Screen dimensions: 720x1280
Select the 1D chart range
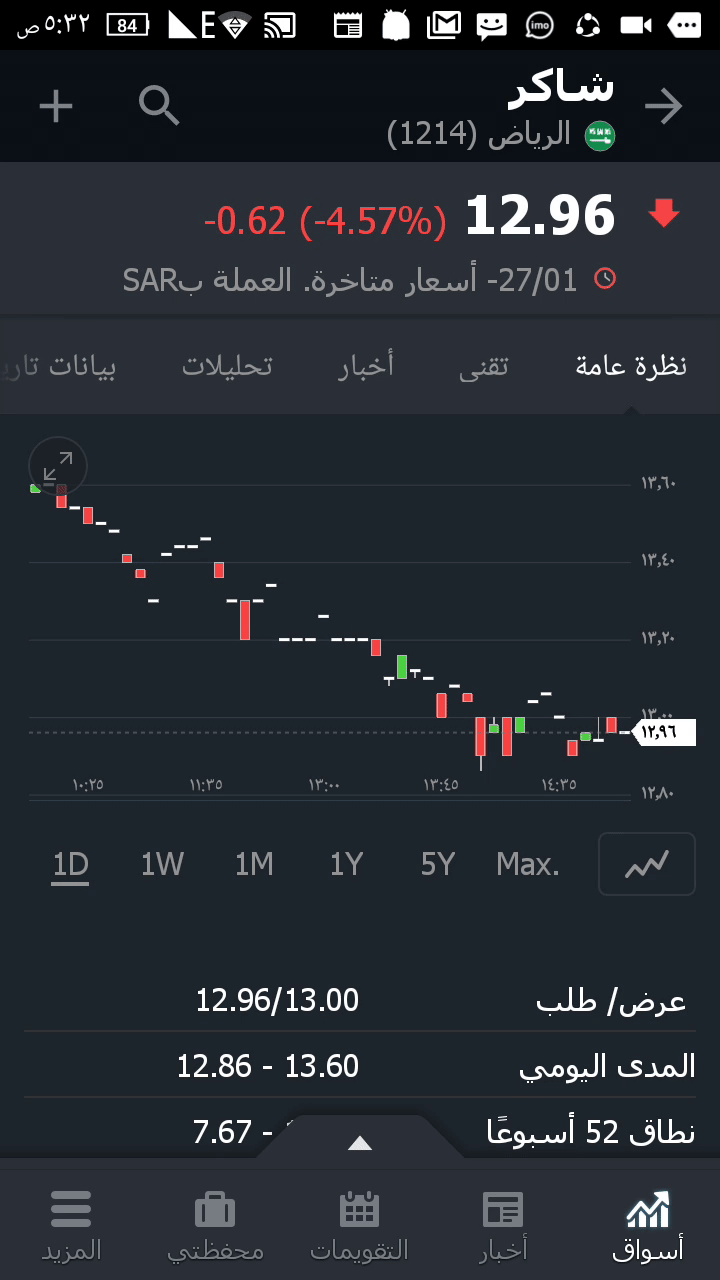click(x=71, y=864)
